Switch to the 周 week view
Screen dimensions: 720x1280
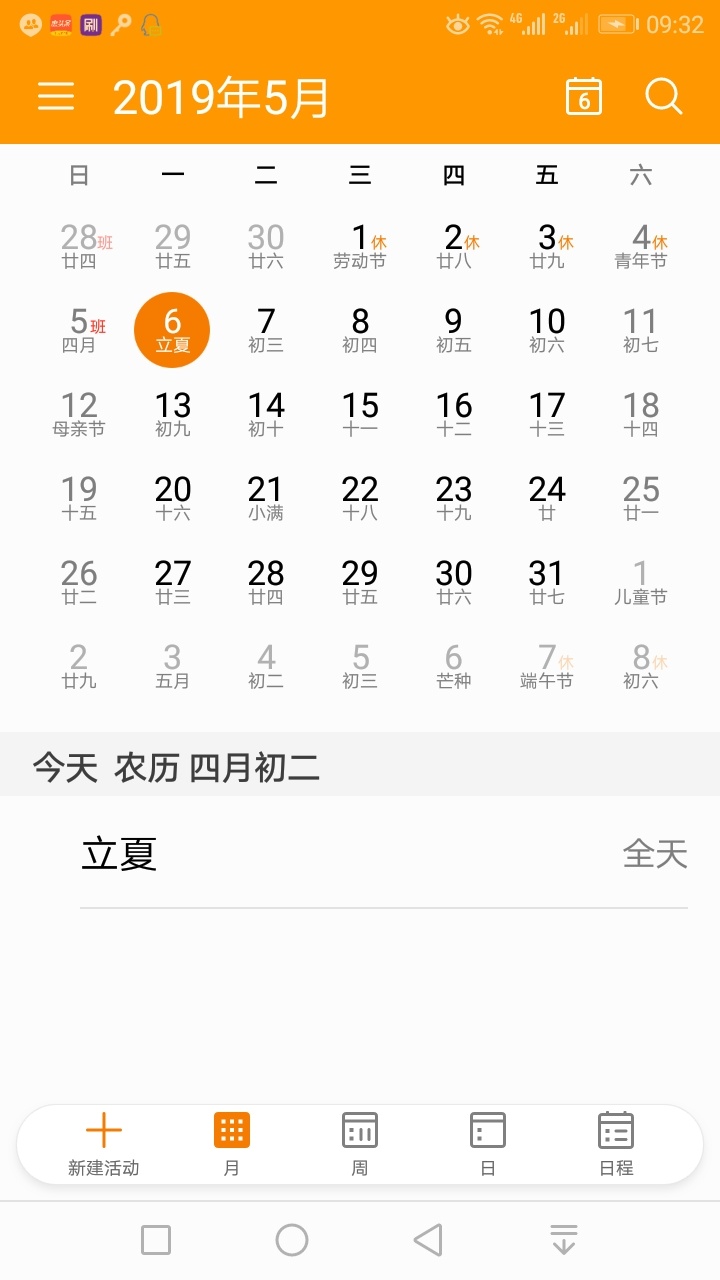click(359, 1144)
